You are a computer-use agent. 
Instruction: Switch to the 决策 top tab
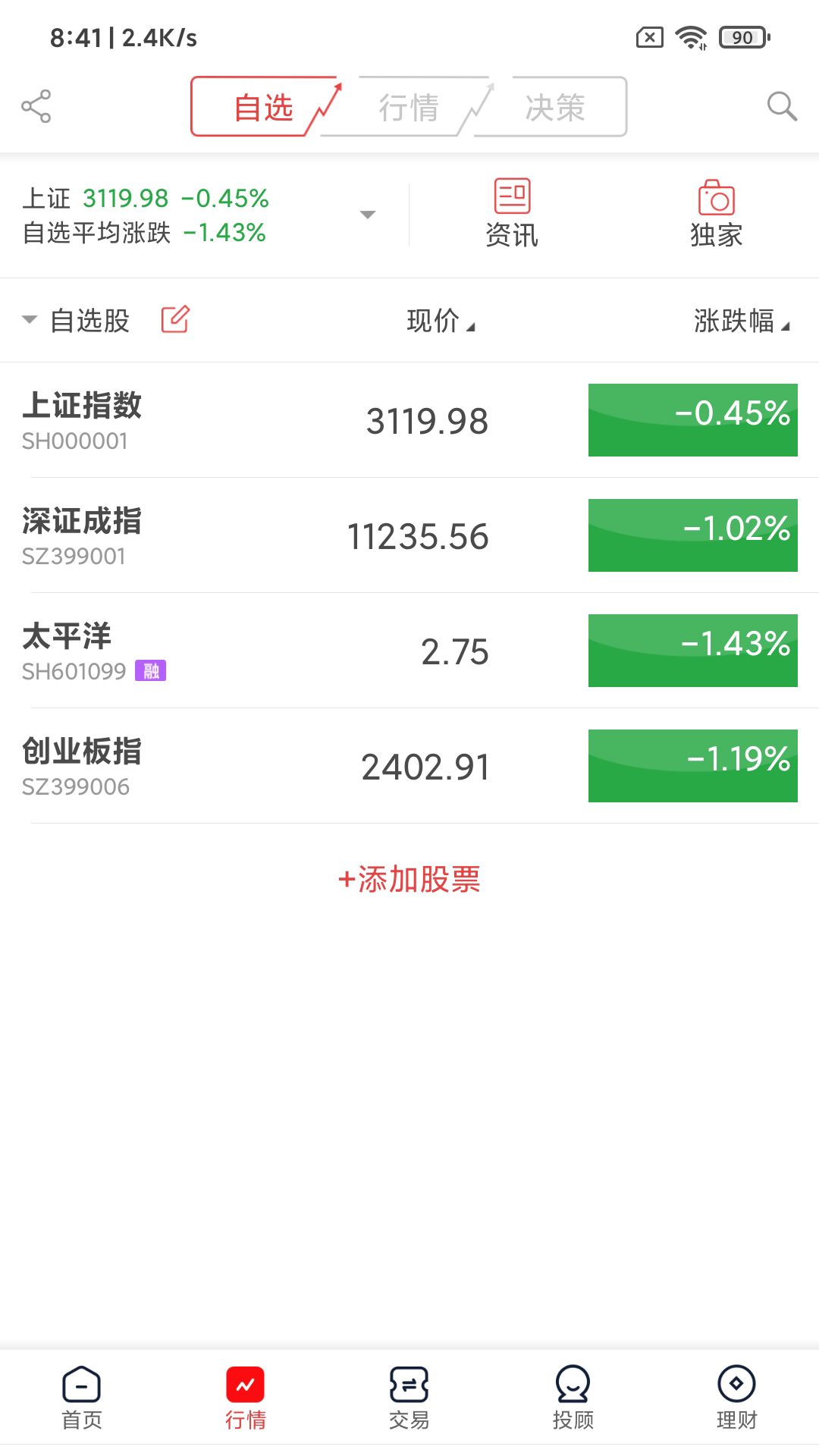pos(554,107)
